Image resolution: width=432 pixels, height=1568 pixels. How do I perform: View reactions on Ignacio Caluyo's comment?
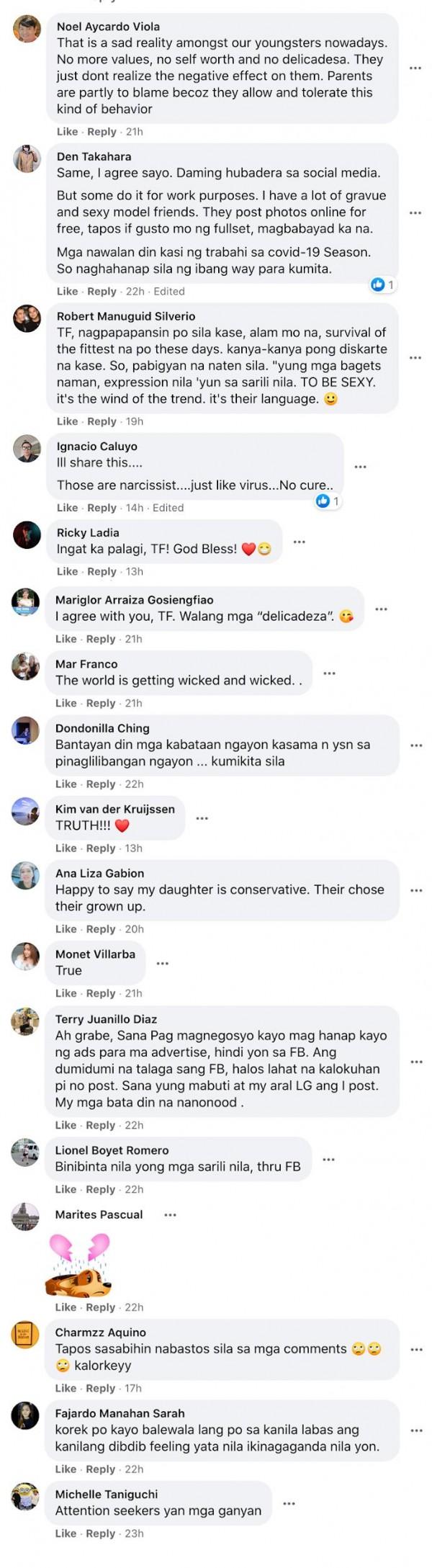pyautogui.click(x=328, y=501)
